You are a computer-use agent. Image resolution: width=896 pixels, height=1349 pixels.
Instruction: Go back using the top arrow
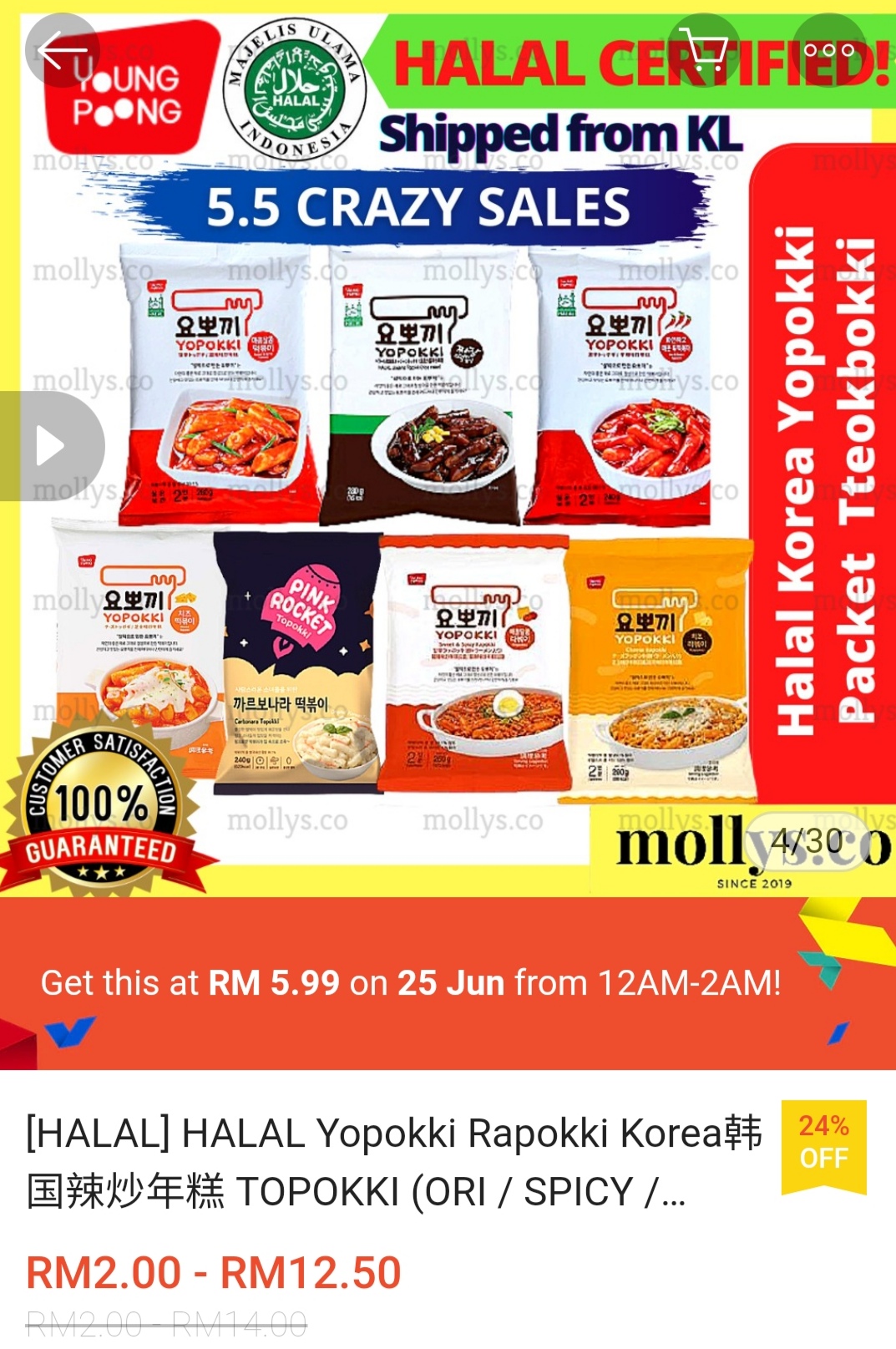pyautogui.click(x=63, y=51)
